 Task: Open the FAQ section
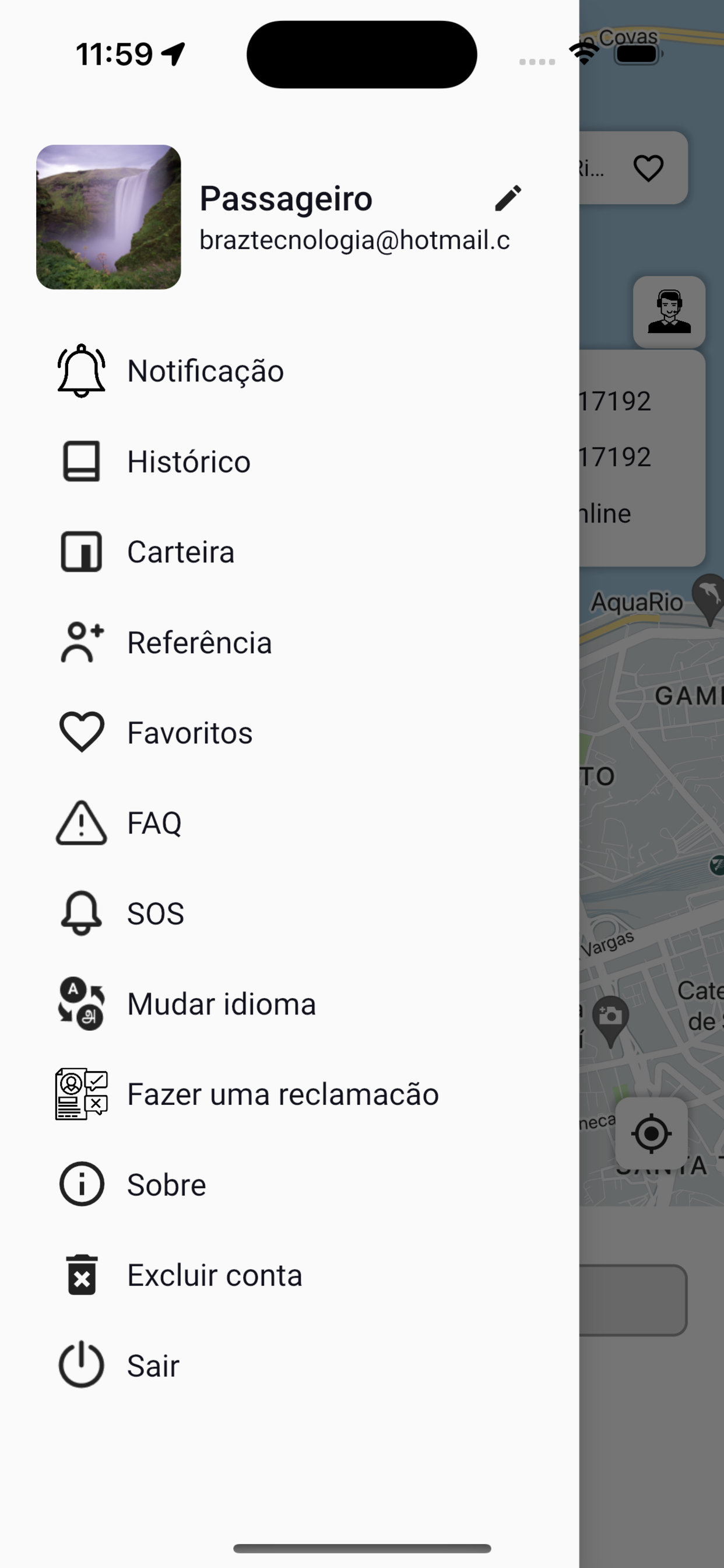[x=290, y=823]
